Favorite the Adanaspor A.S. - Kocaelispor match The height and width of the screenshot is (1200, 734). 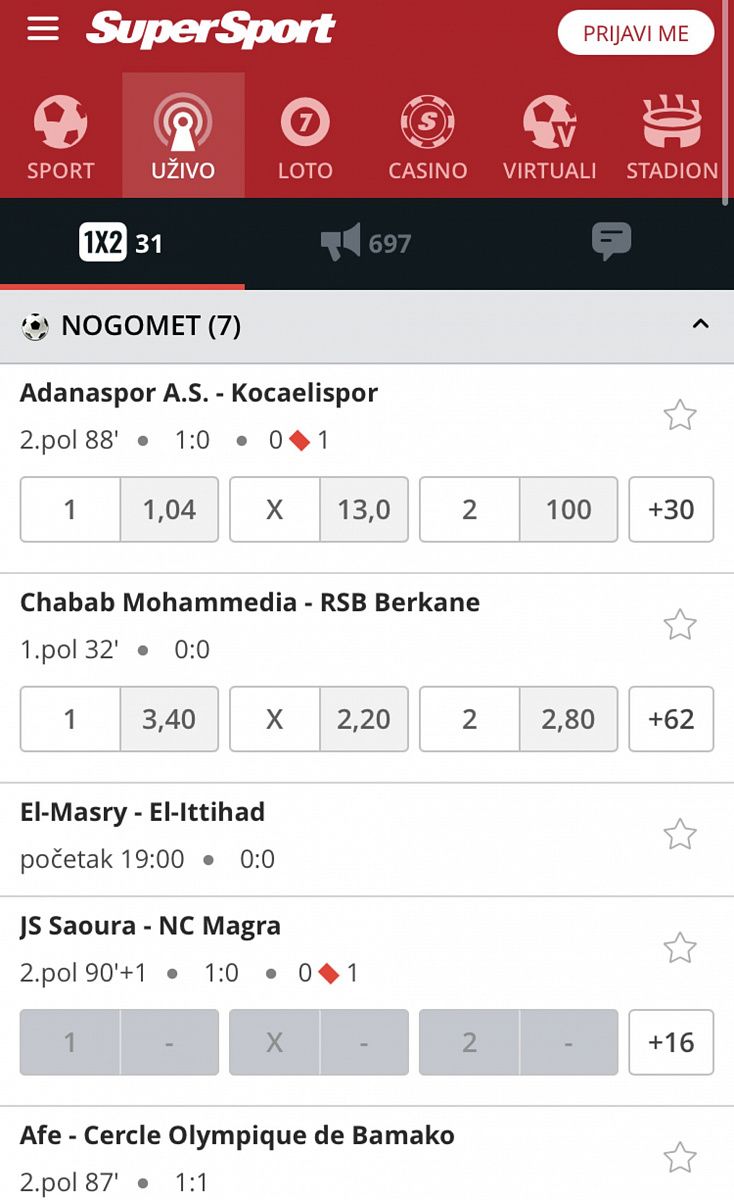tap(680, 414)
